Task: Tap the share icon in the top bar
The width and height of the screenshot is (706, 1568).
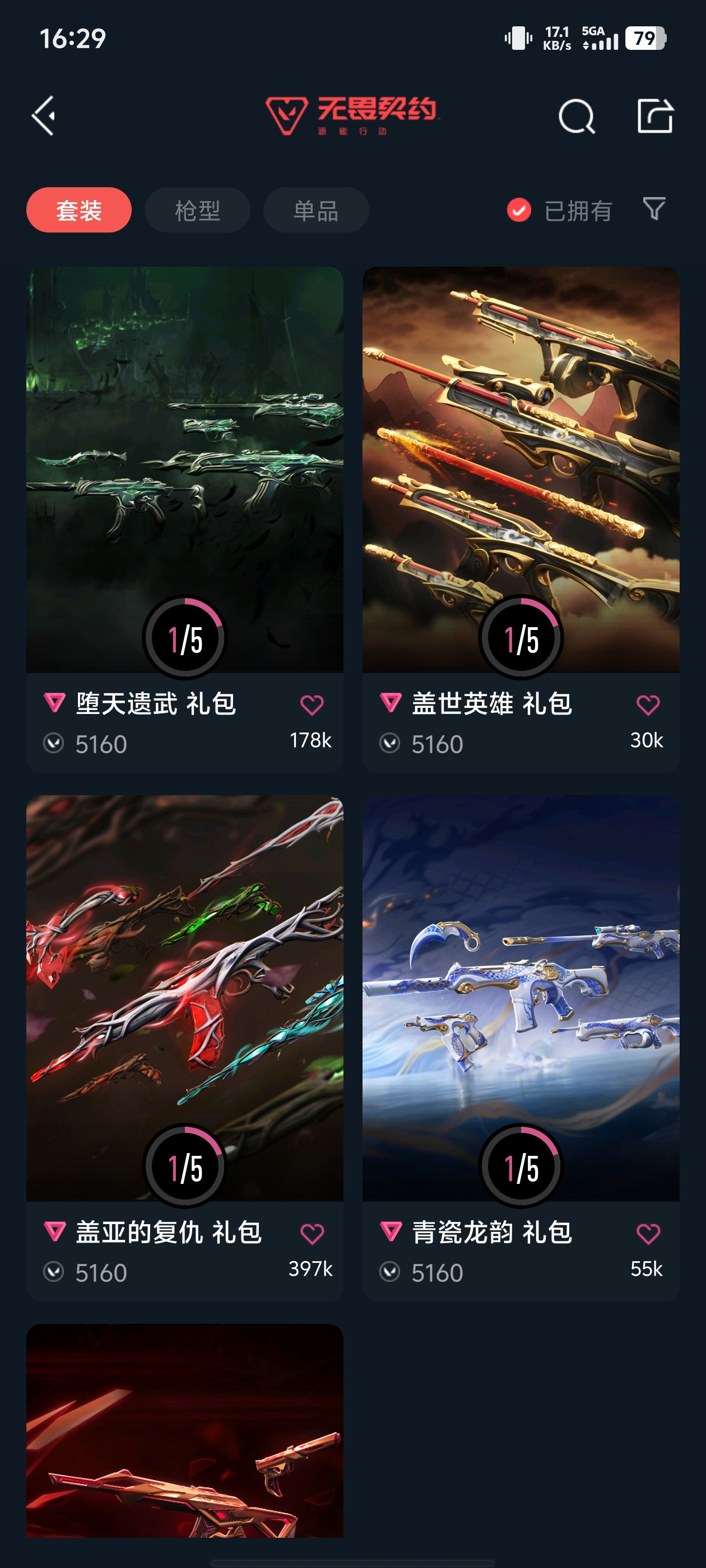Action: 656,117
